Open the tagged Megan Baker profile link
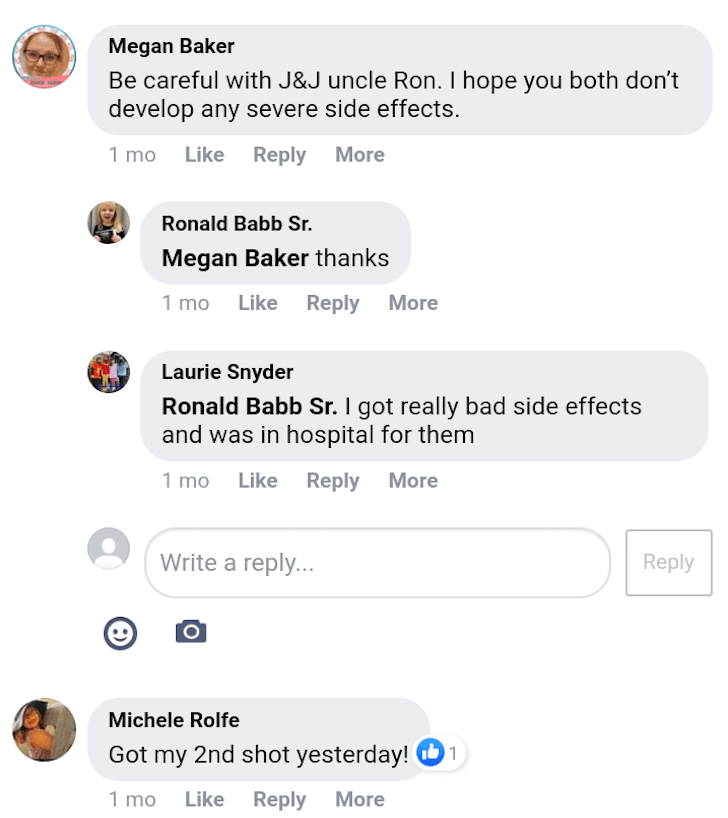 [235, 258]
